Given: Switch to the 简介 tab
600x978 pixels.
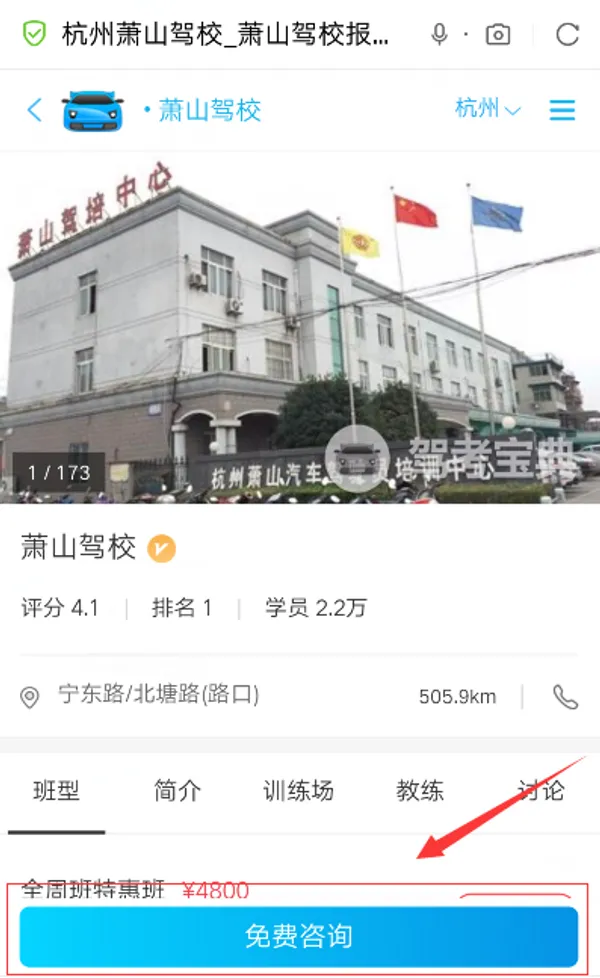Looking at the screenshot, I should (178, 791).
